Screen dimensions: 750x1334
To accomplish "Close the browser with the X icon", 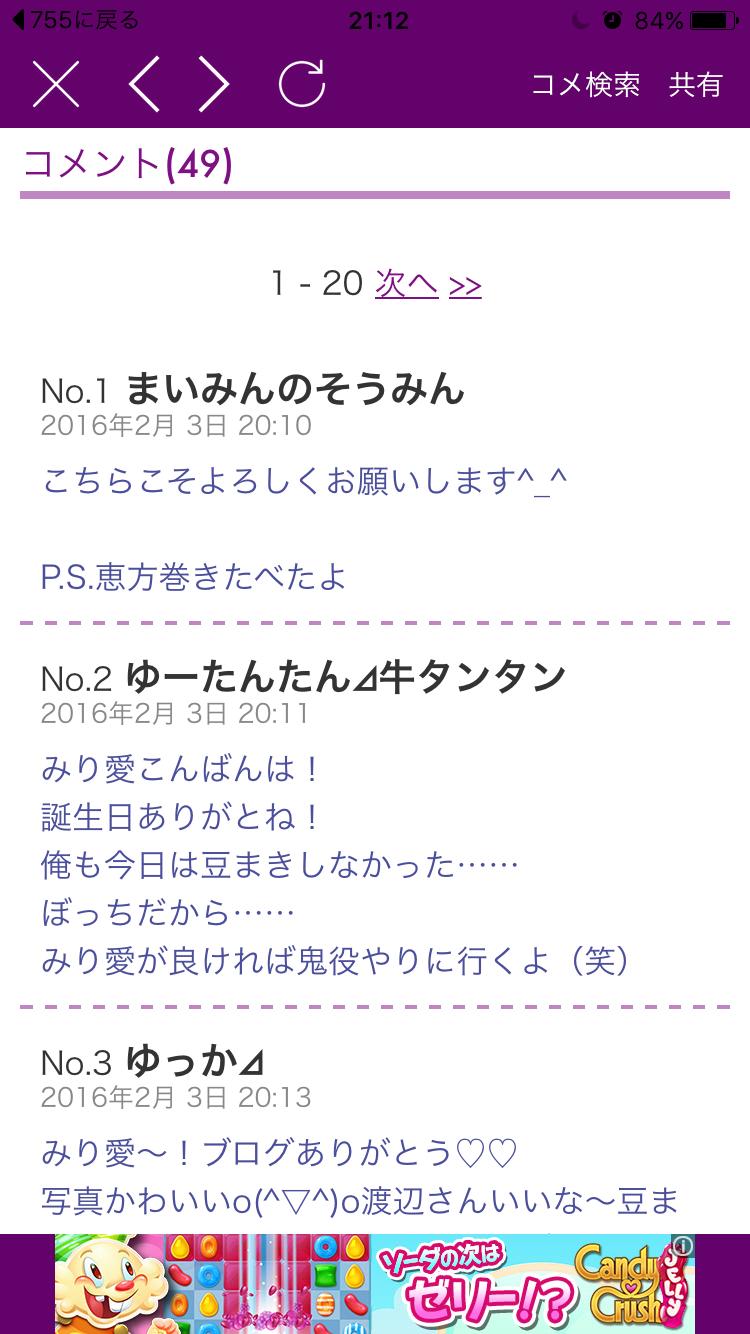I will point(57,84).
